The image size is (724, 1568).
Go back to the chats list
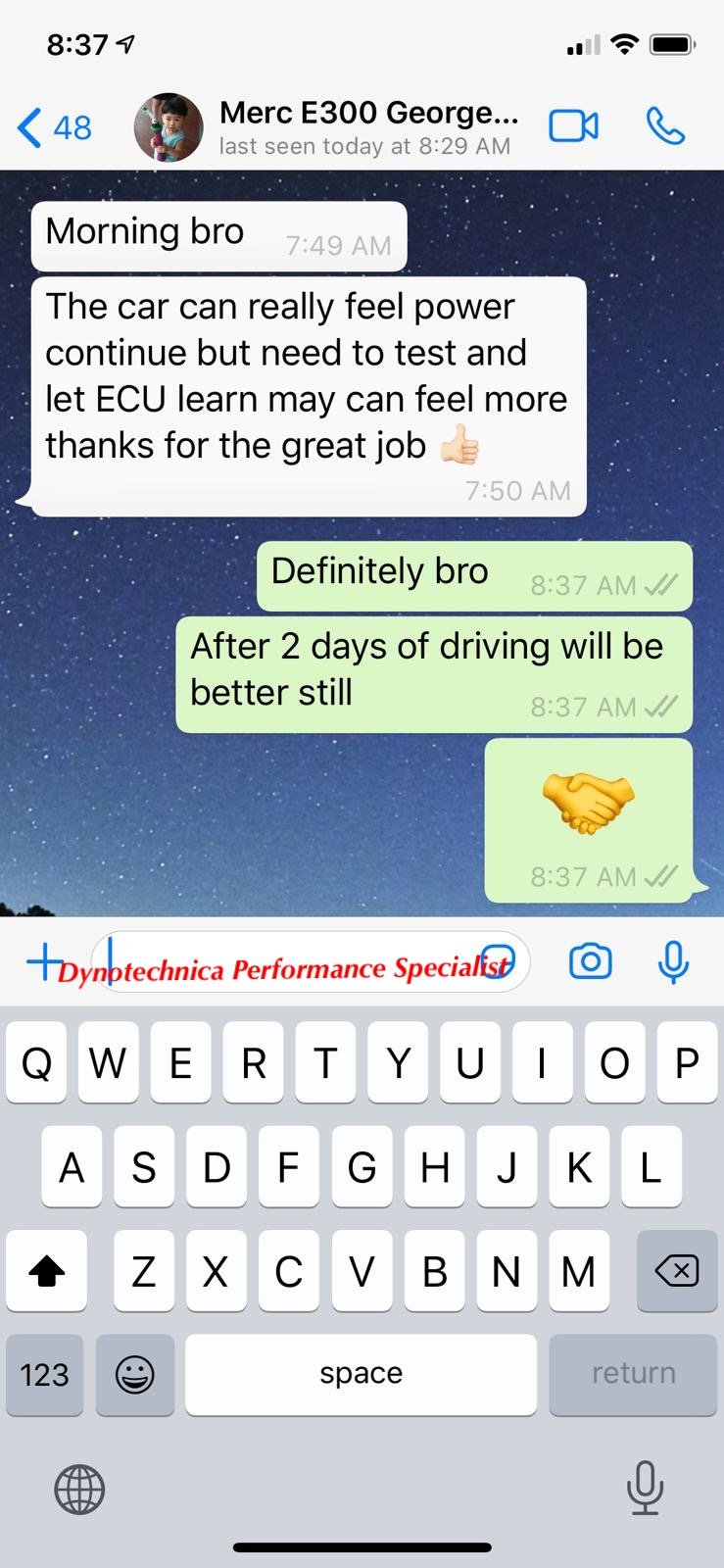[x=55, y=127]
